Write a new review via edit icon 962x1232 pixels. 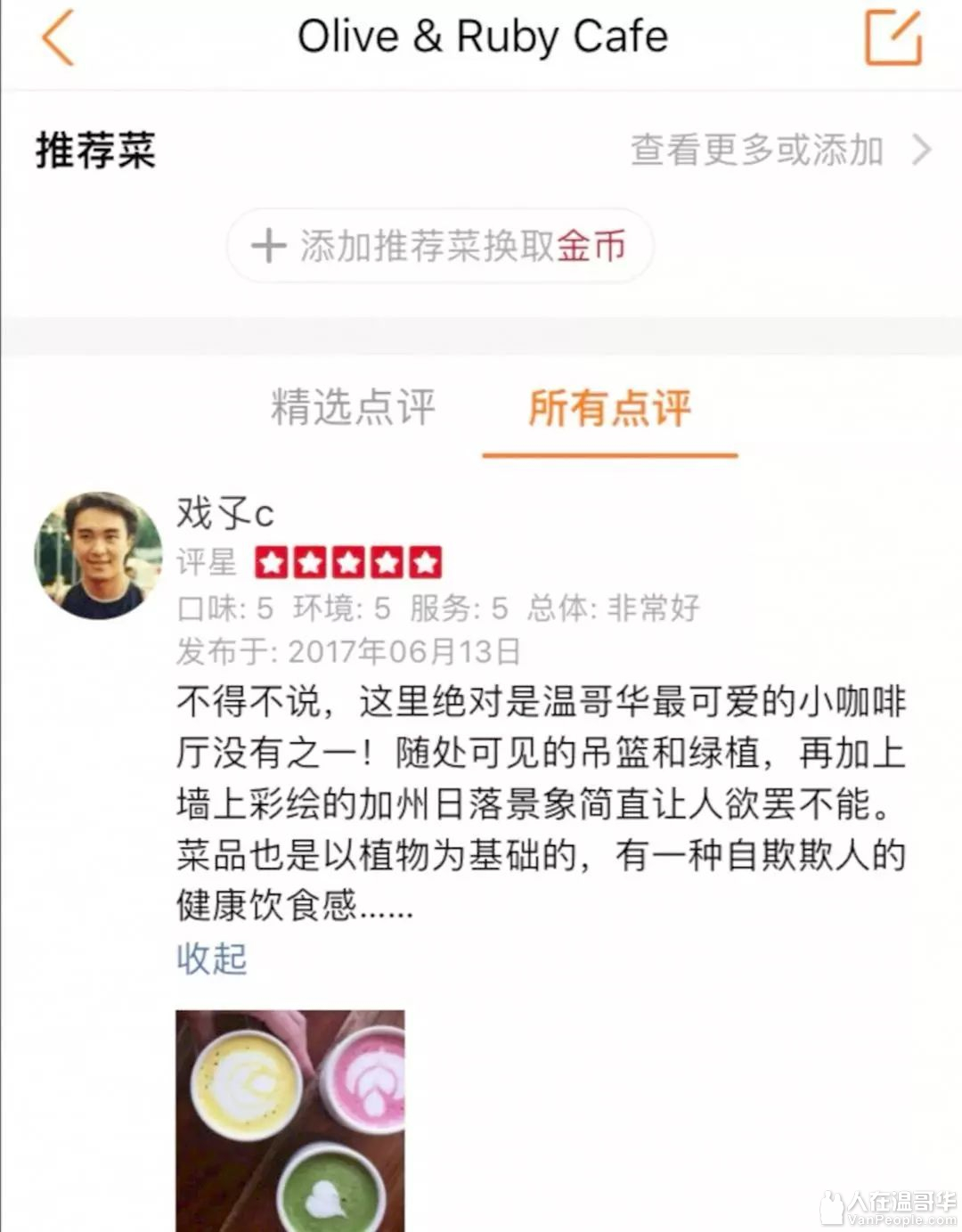893,37
